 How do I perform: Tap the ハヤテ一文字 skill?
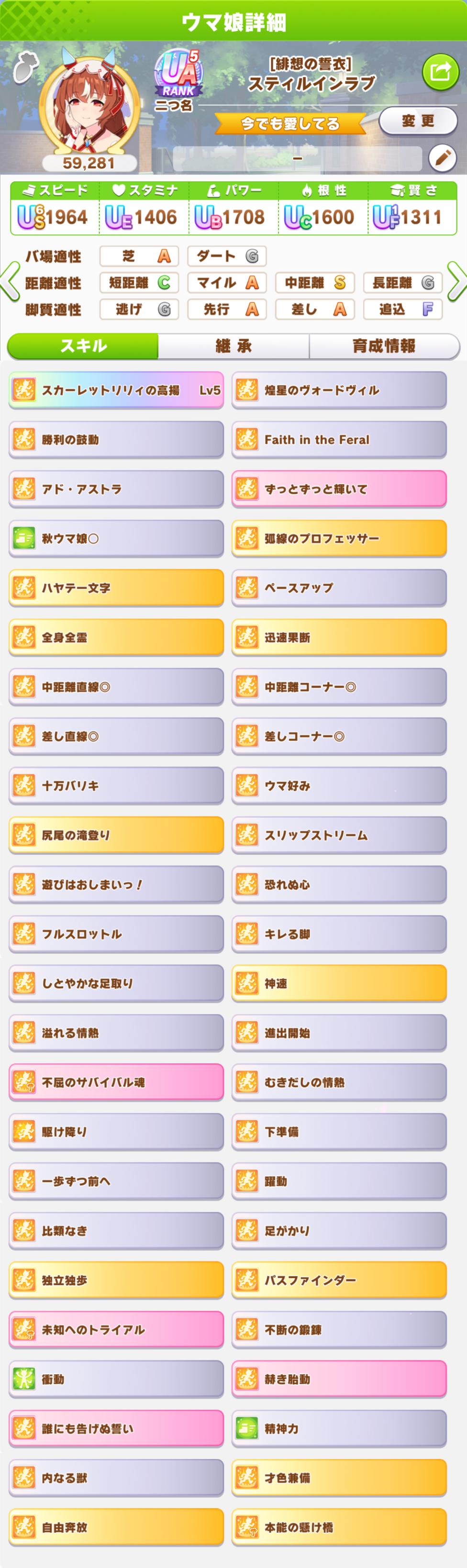(116, 588)
